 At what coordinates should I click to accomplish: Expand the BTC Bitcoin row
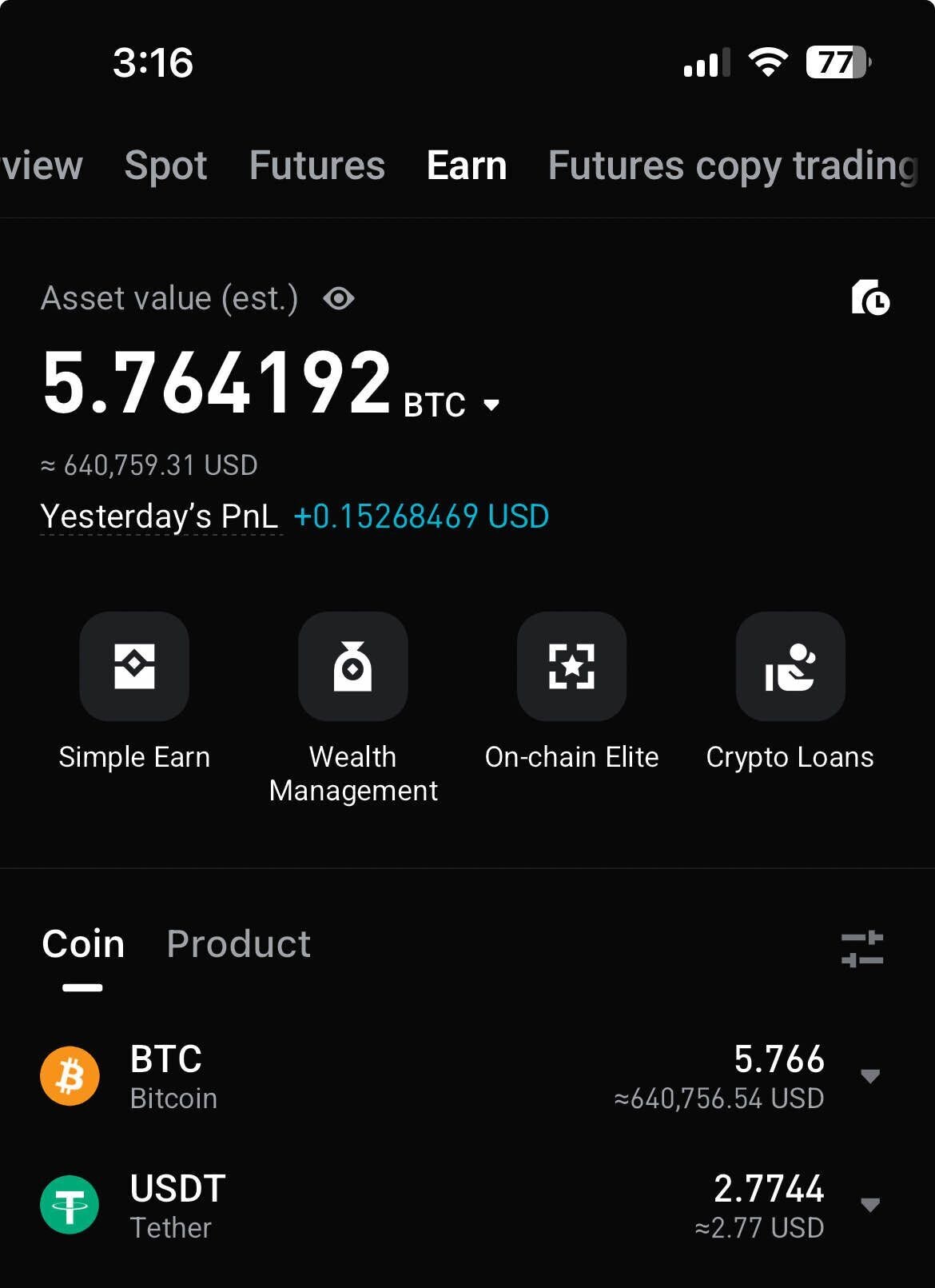tap(870, 1076)
